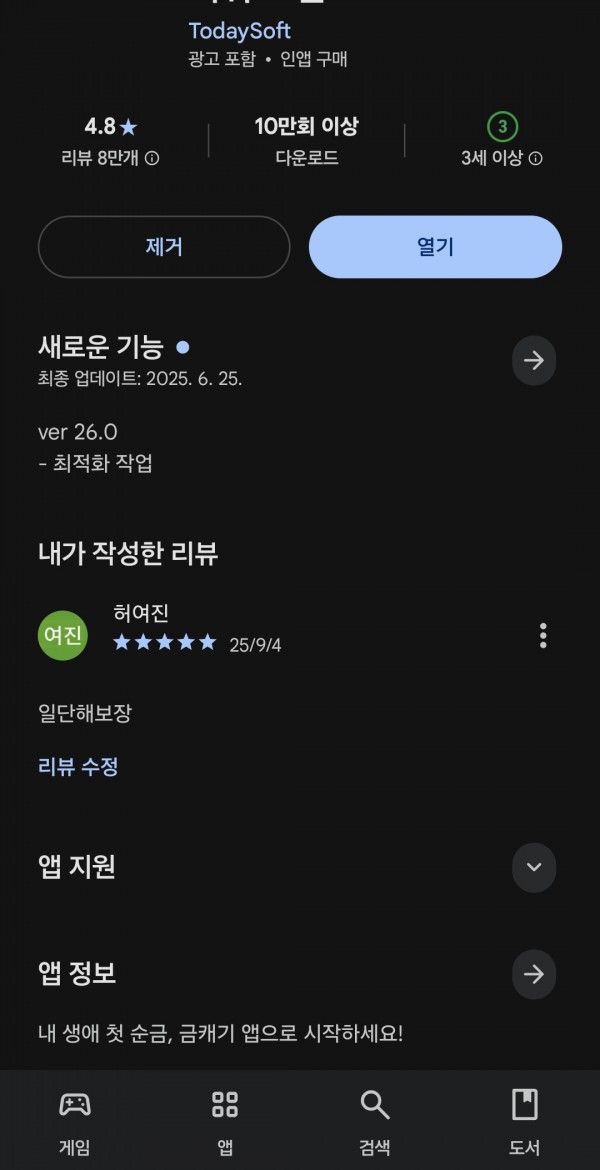Switch to the 앱 tab
This screenshot has height=1170, width=600.
tap(225, 1122)
